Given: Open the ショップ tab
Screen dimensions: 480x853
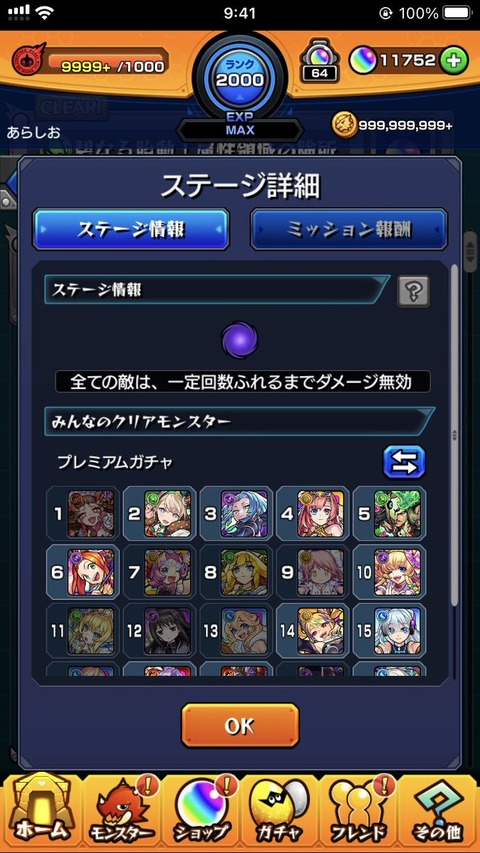Looking at the screenshot, I should [x=201, y=814].
